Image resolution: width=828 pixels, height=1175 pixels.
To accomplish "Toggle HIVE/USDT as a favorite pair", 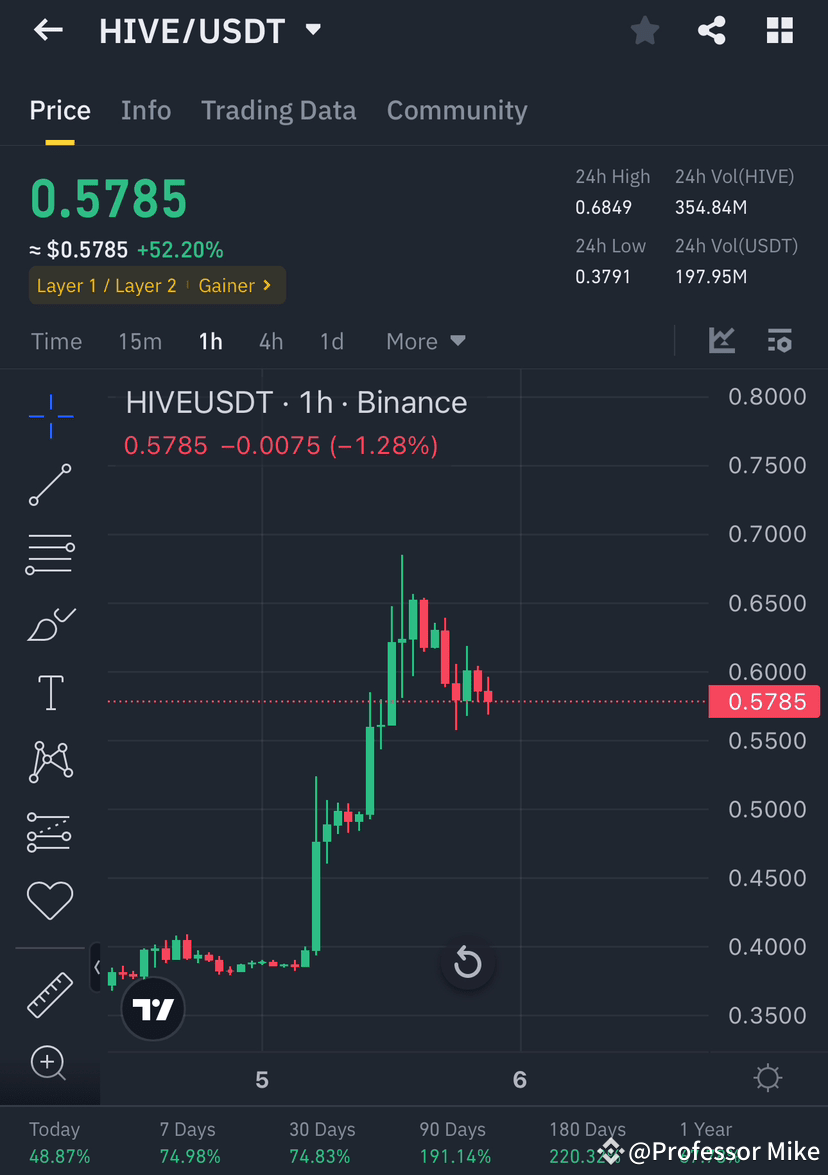I will pyautogui.click(x=644, y=30).
